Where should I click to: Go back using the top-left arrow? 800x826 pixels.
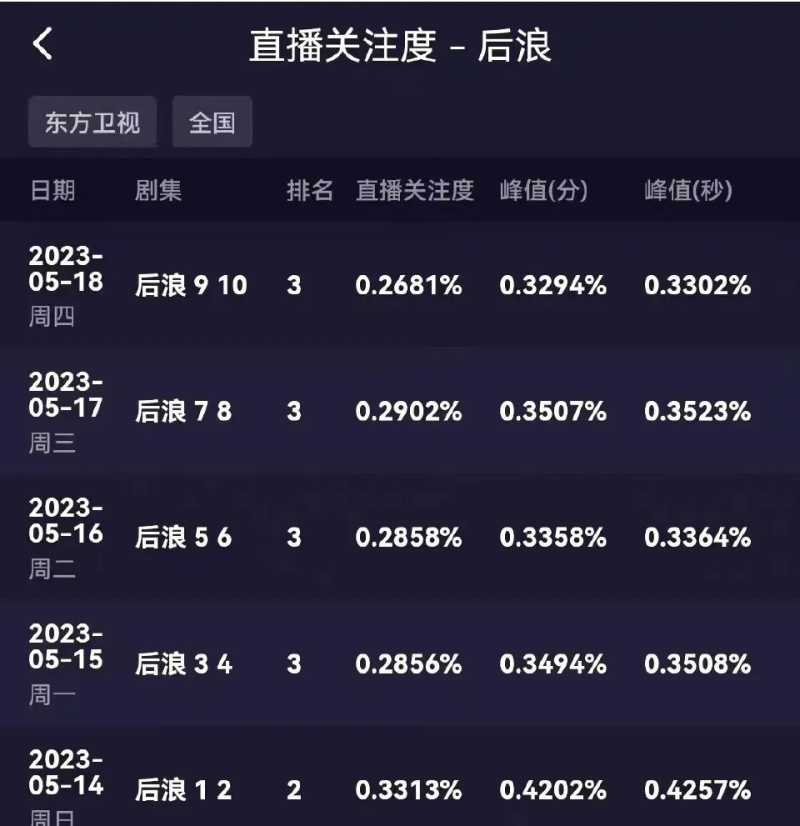click(x=43, y=45)
